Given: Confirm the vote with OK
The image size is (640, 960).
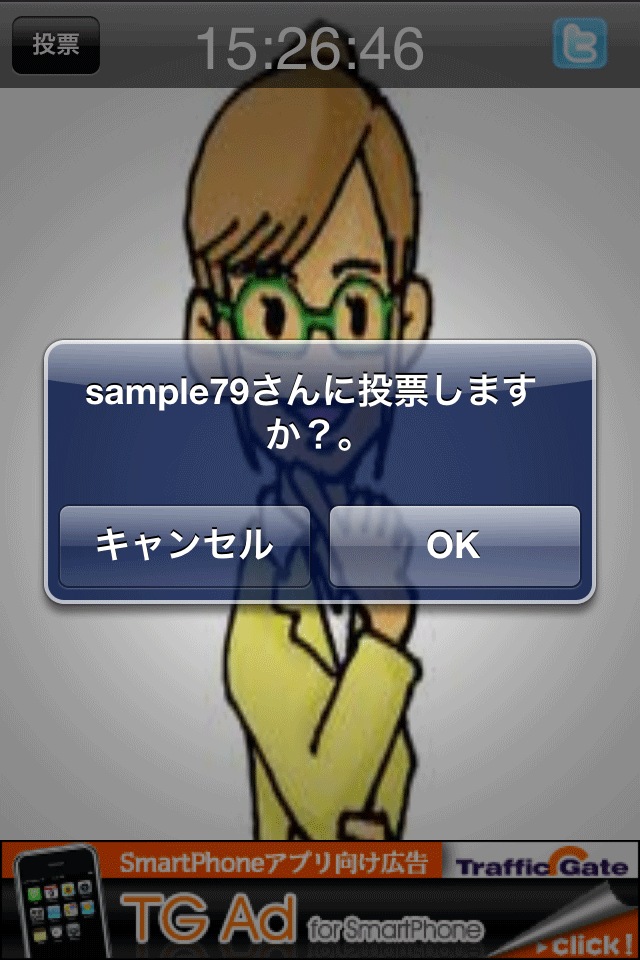Looking at the screenshot, I should coord(454,545).
